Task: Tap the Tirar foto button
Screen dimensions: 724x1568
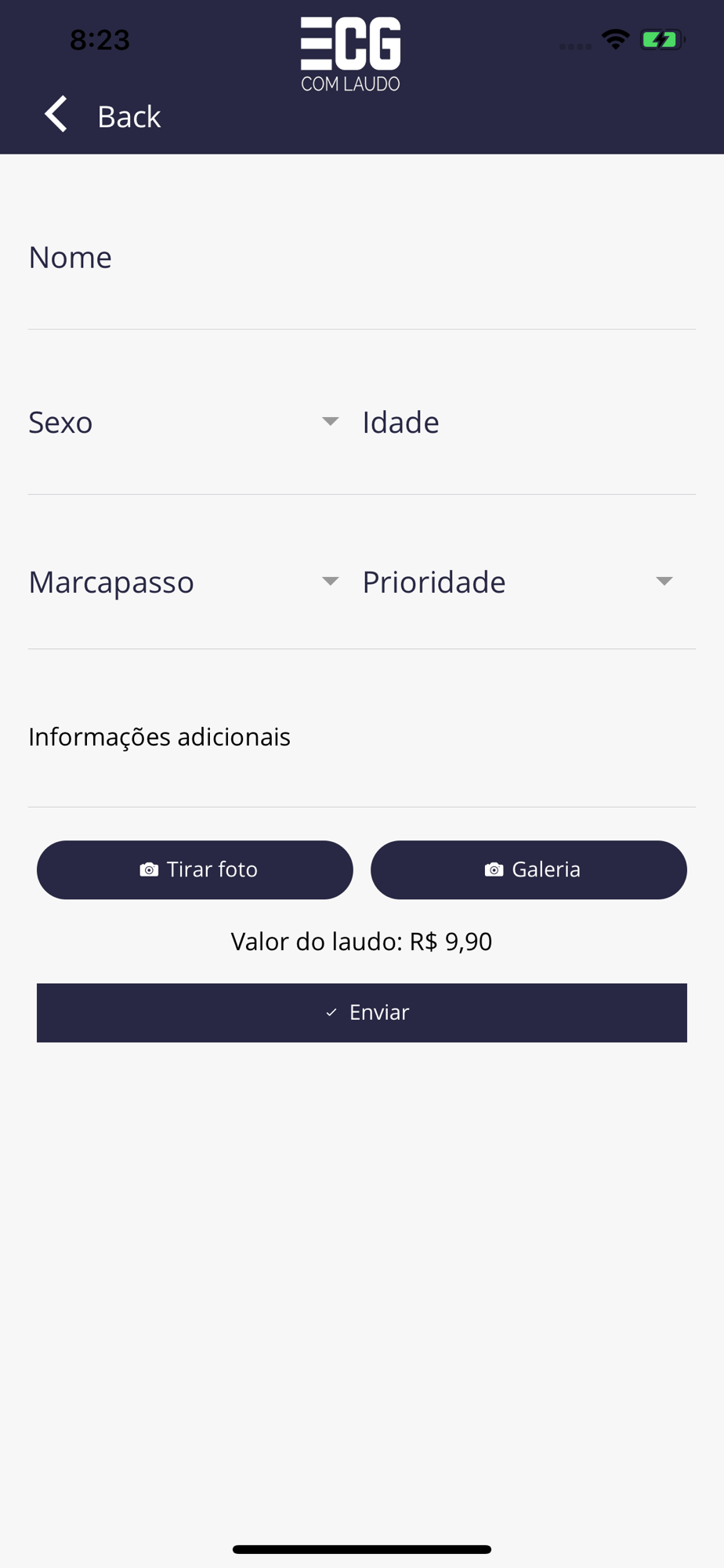Action: point(195,869)
